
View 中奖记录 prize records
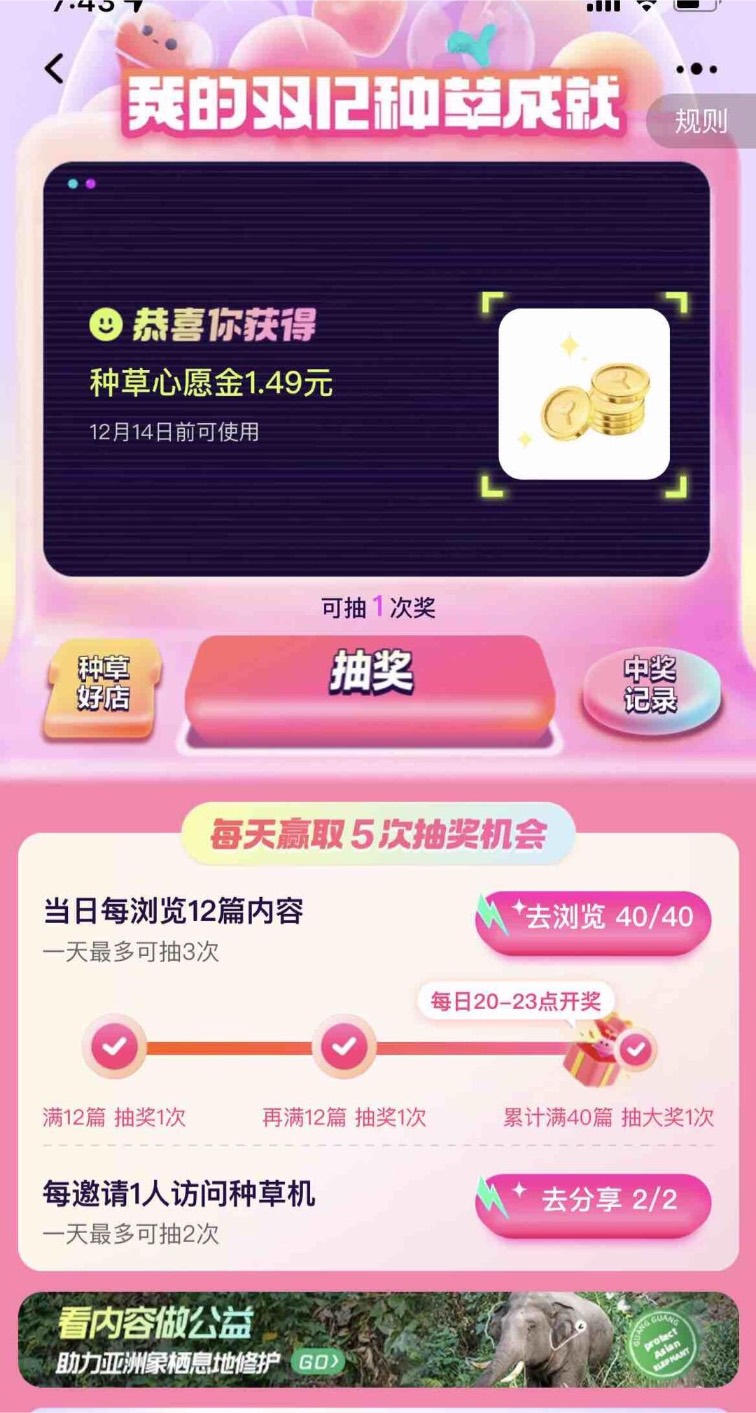tap(651, 686)
